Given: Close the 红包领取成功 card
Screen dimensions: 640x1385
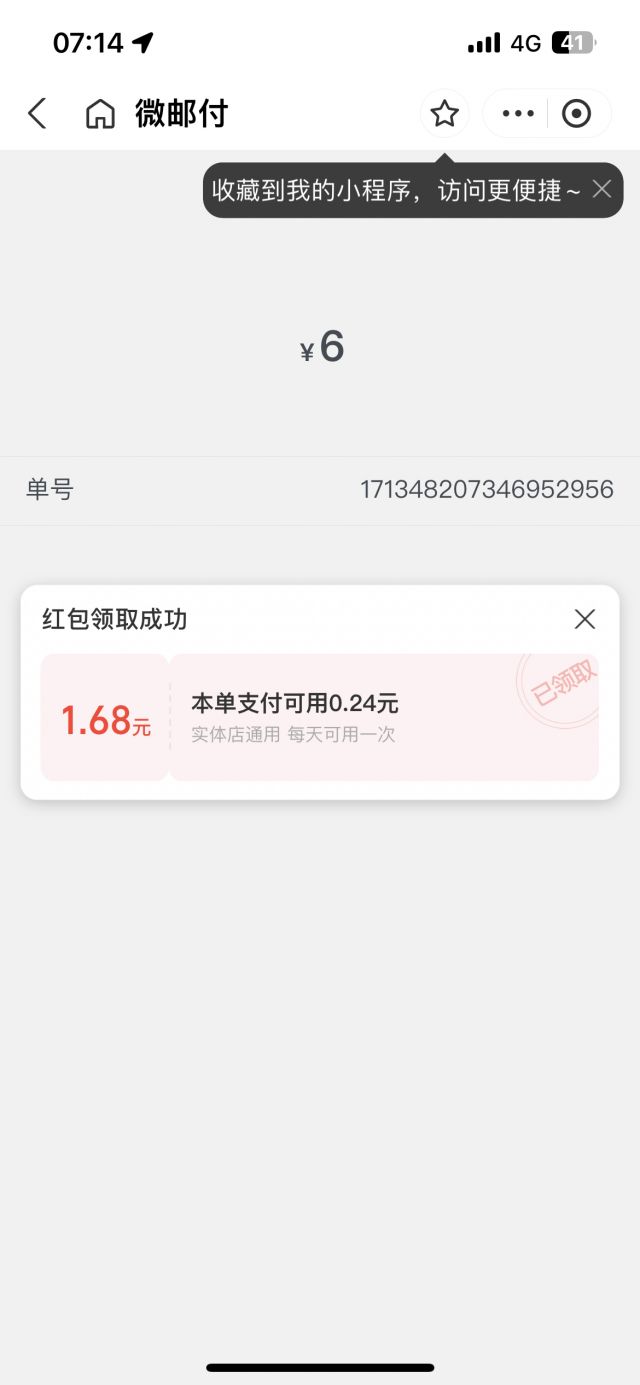Looking at the screenshot, I should (x=585, y=619).
